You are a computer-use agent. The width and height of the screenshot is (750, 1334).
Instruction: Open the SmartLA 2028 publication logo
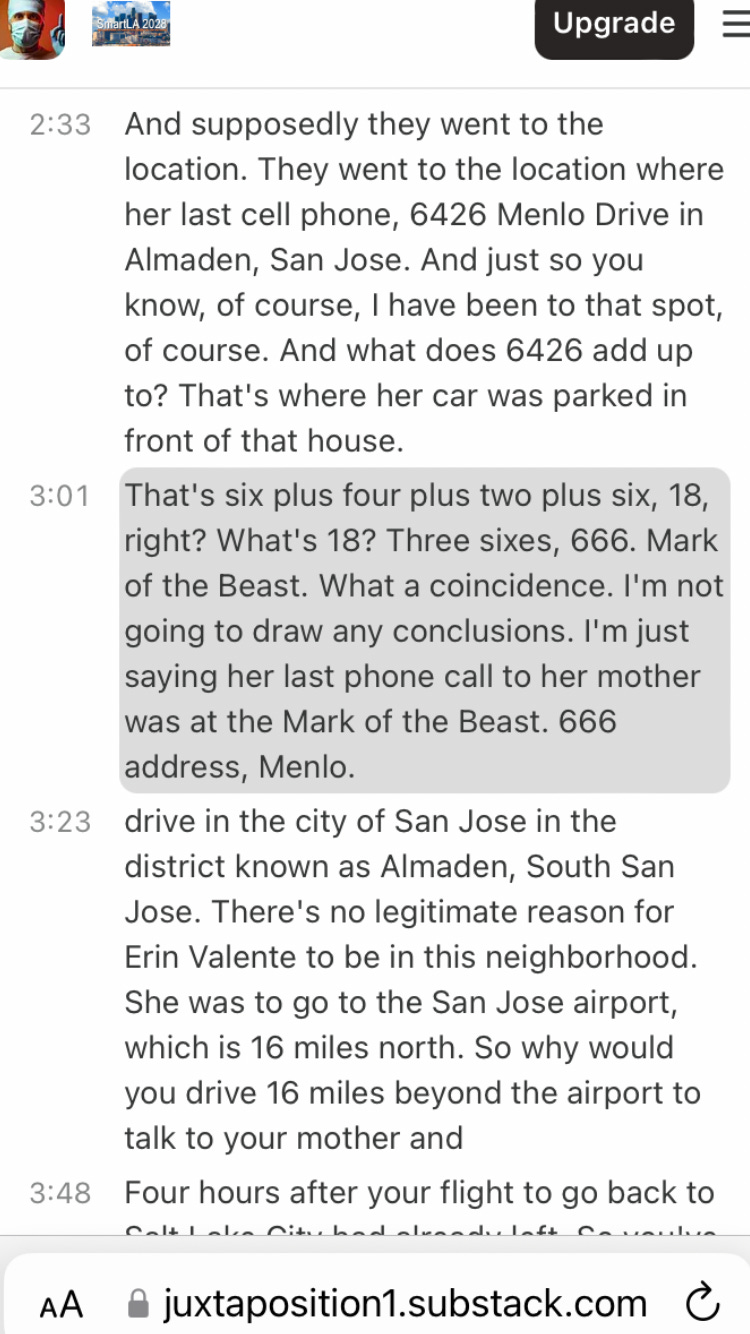pyautogui.click(x=130, y=25)
